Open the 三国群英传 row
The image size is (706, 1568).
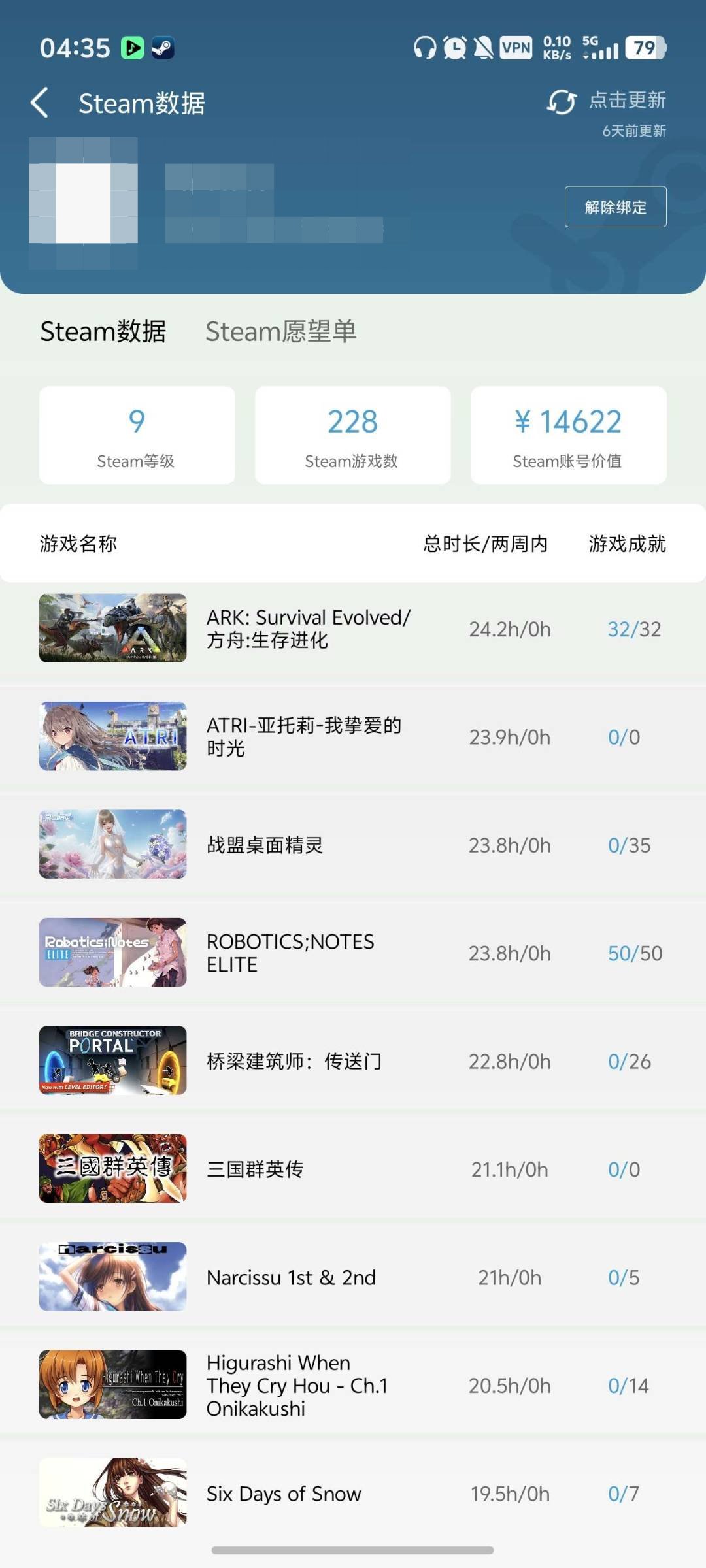353,1169
